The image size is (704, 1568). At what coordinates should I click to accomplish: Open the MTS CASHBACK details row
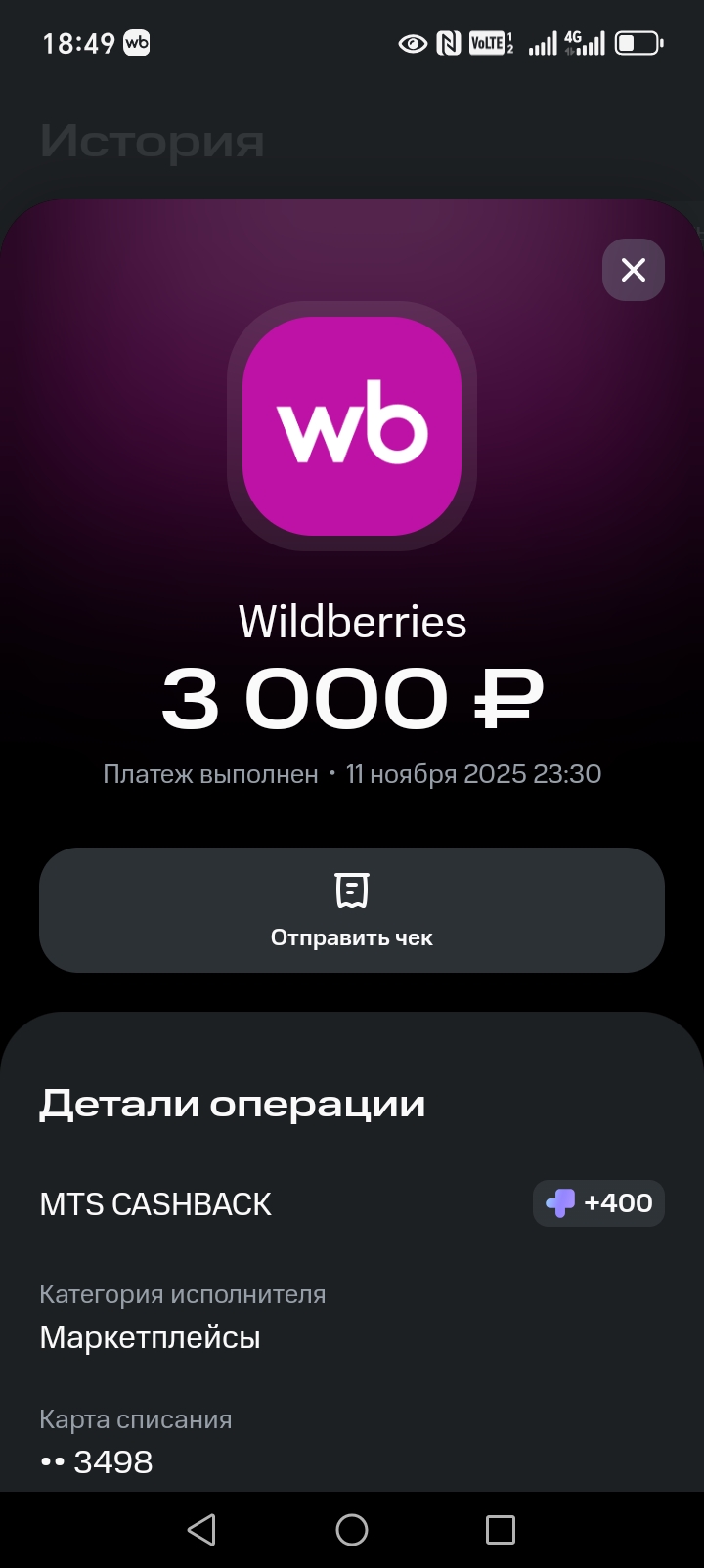(155, 1203)
